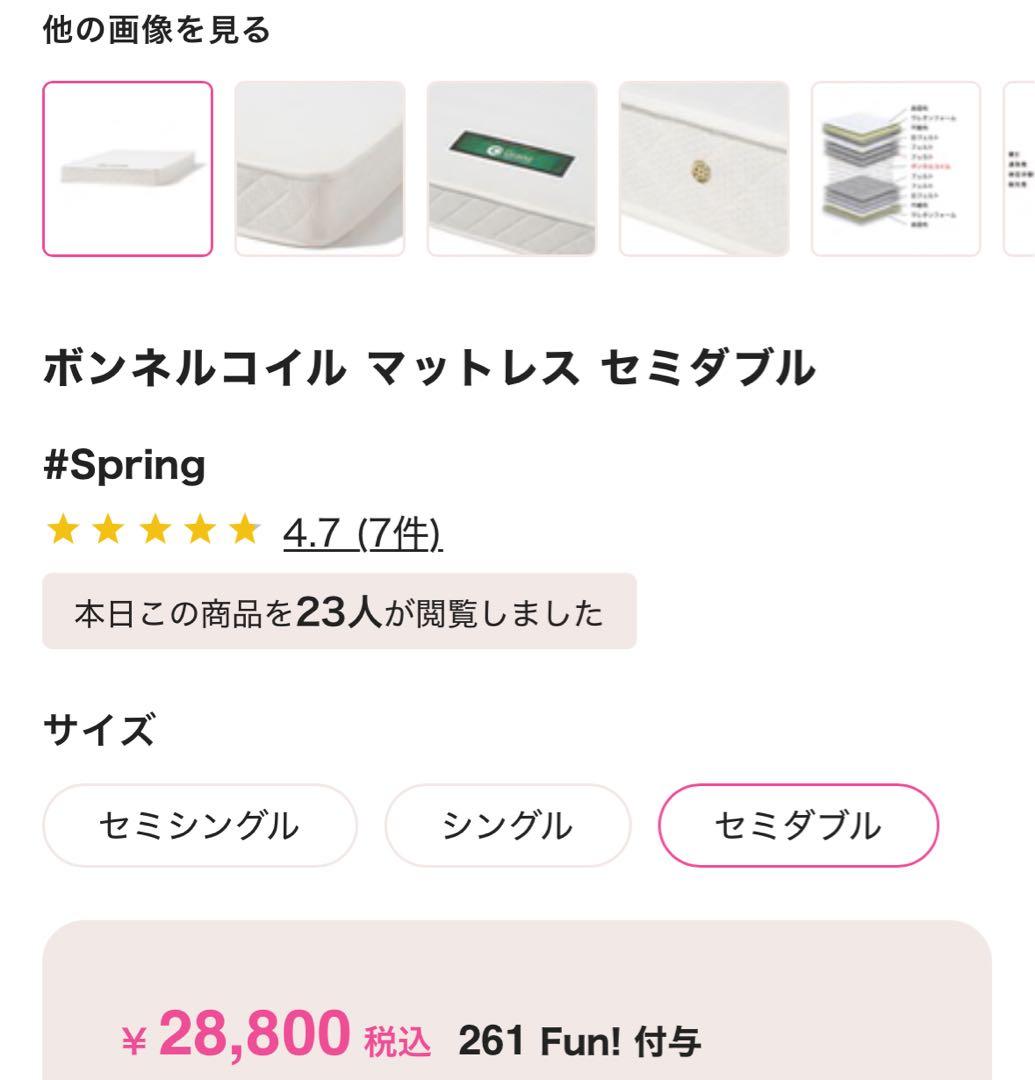This screenshot has height=1080, width=1035.
Task: Open the mattress corner close-up thumbnail
Action: [x=320, y=169]
